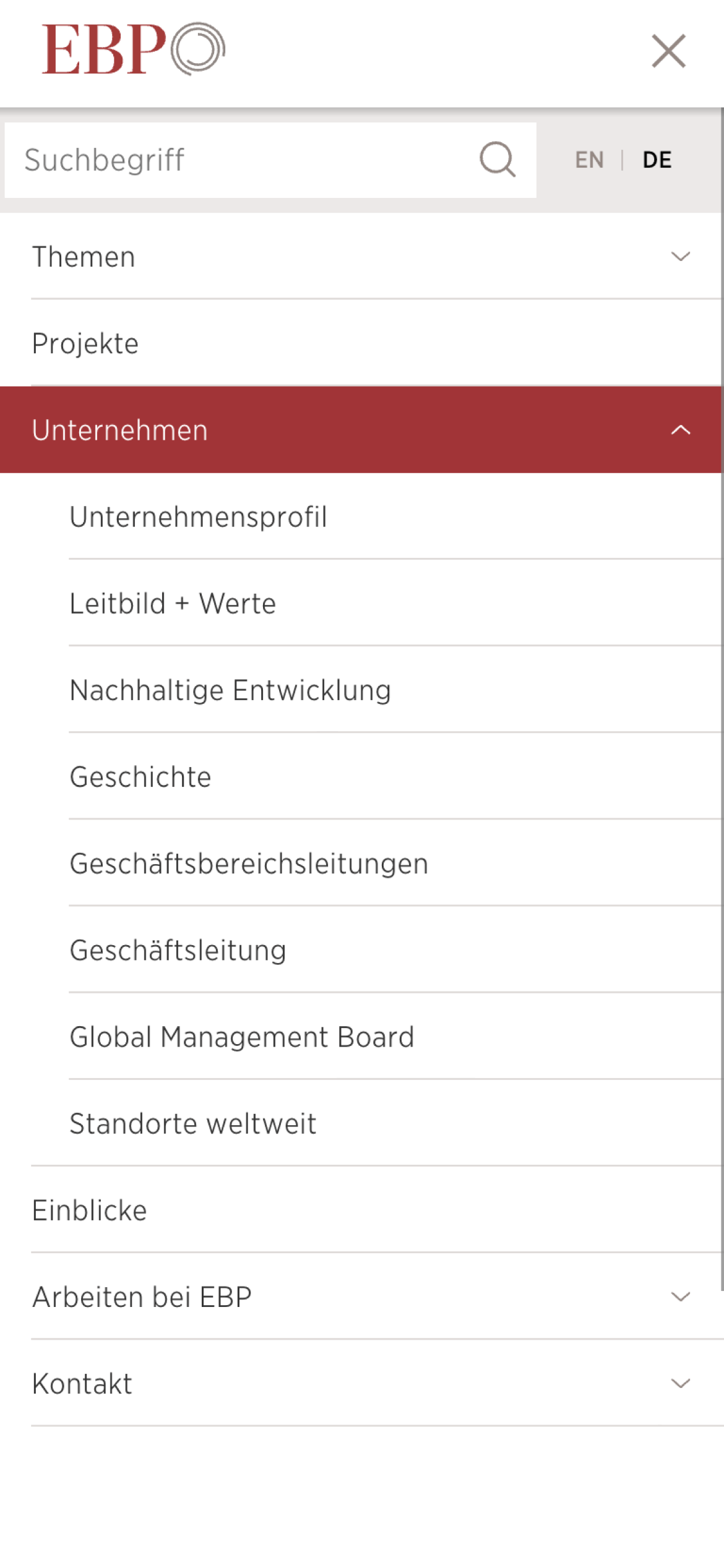Expand the Kontakt section
Screen dimensions: 724x1568
click(680, 1384)
